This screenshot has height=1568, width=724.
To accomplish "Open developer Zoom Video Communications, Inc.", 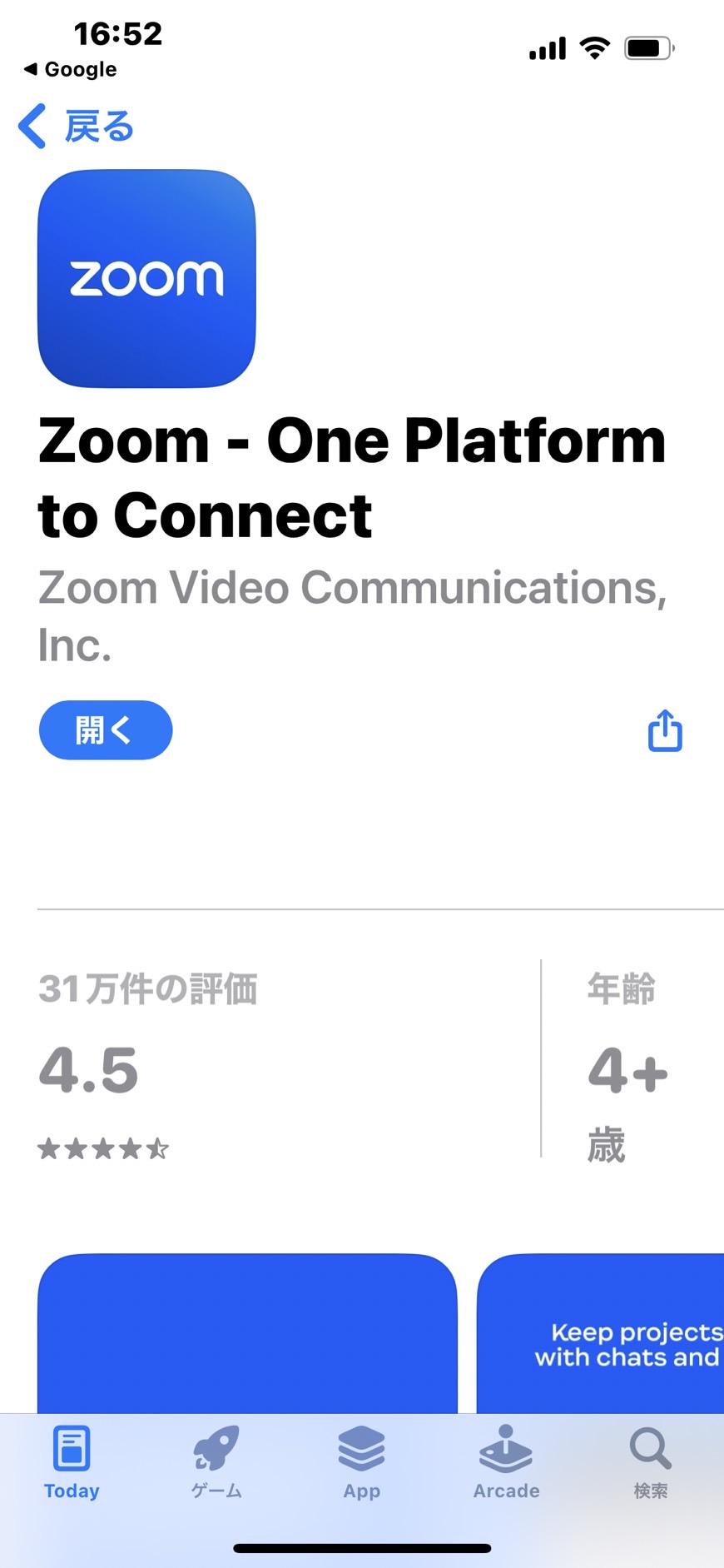I will (x=353, y=615).
